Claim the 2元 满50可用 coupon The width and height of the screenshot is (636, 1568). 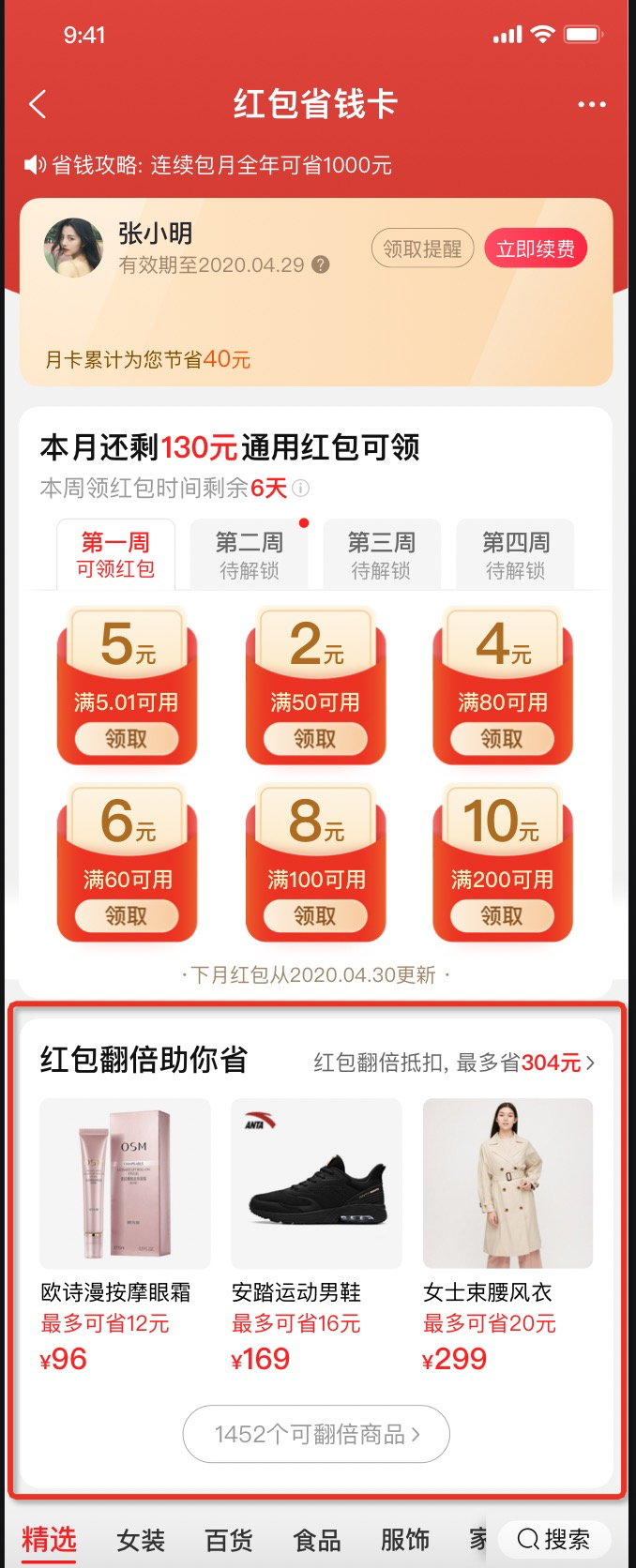pos(314,739)
